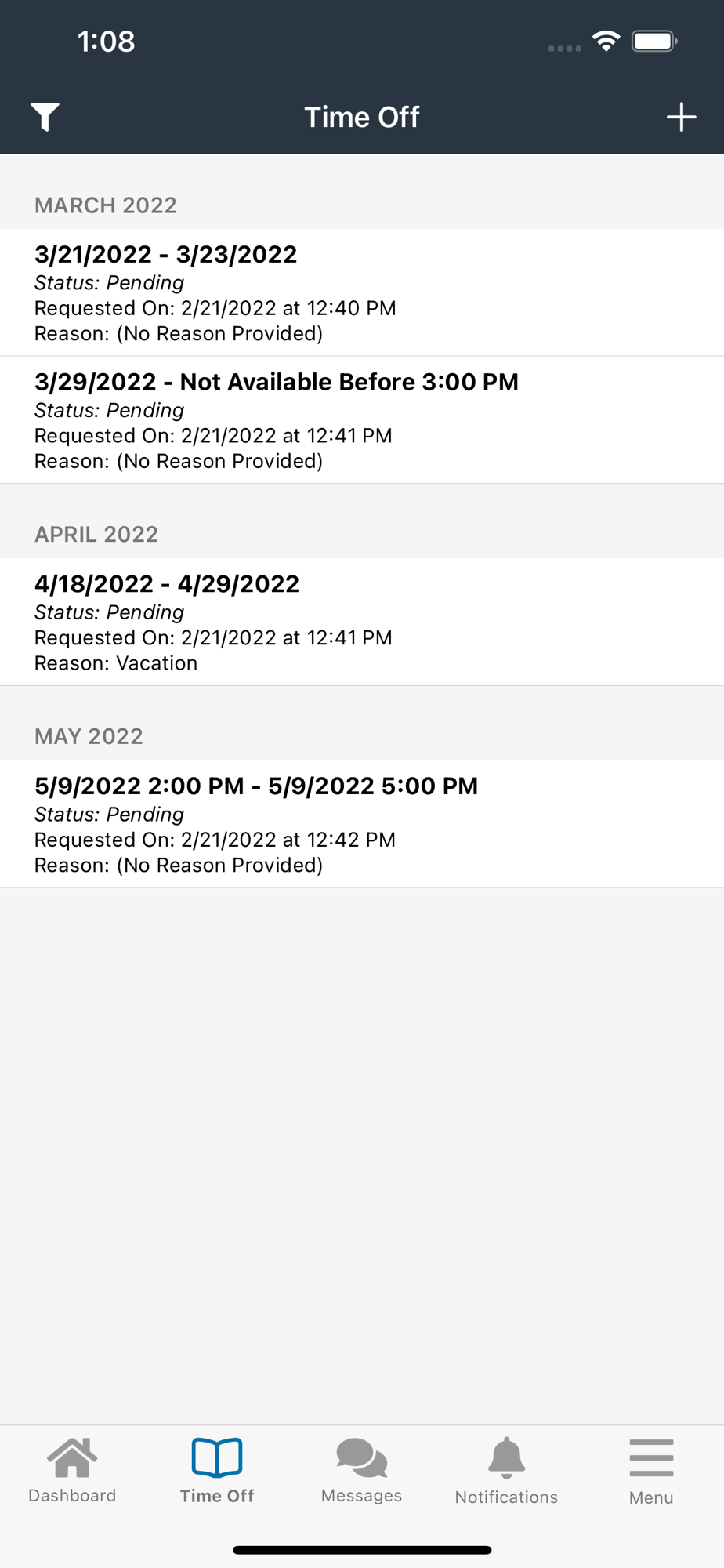724x1568 pixels.
Task: Go to the Dashboard tab
Action: [72, 1471]
